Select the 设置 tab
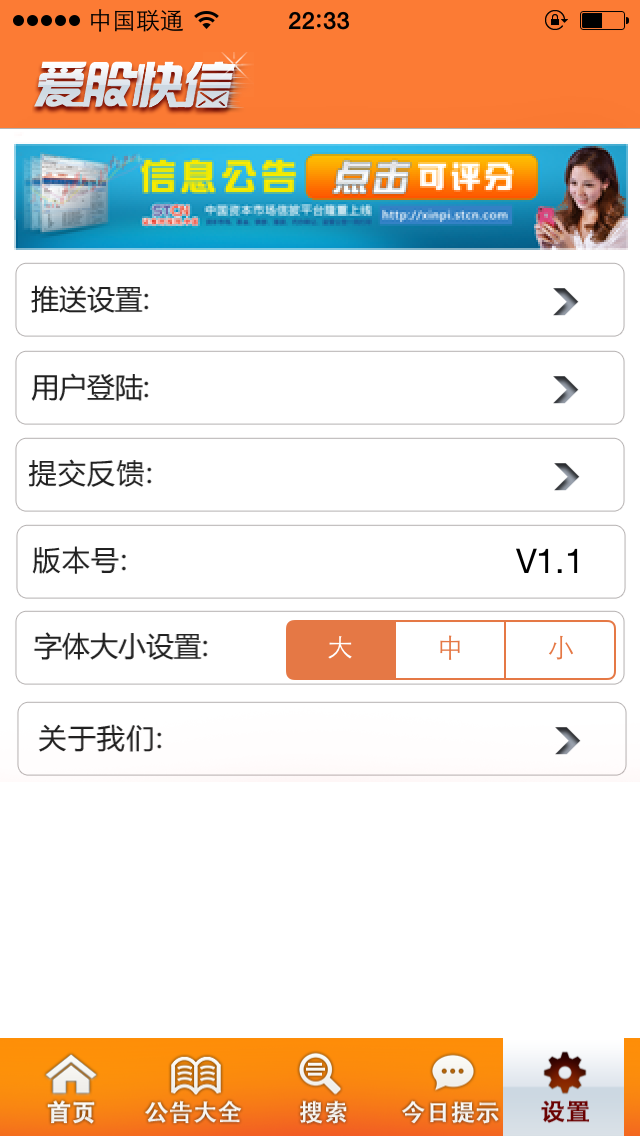 564,1088
